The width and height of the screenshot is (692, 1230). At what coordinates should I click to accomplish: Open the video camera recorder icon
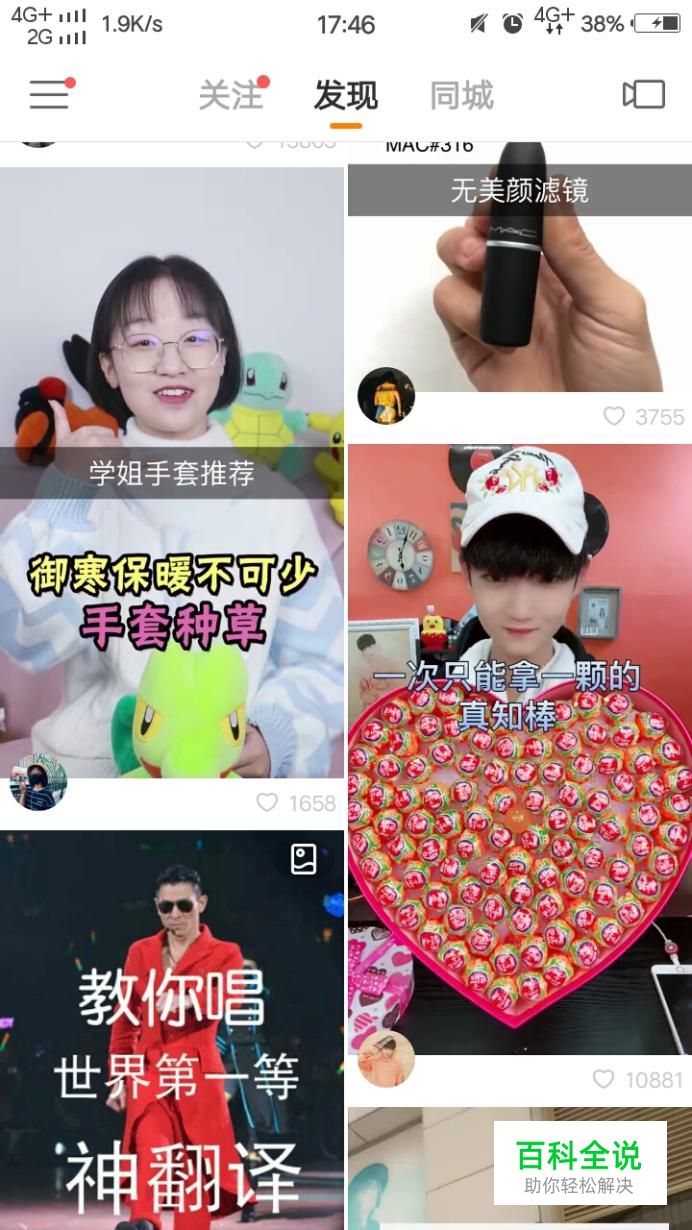point(644,95)
